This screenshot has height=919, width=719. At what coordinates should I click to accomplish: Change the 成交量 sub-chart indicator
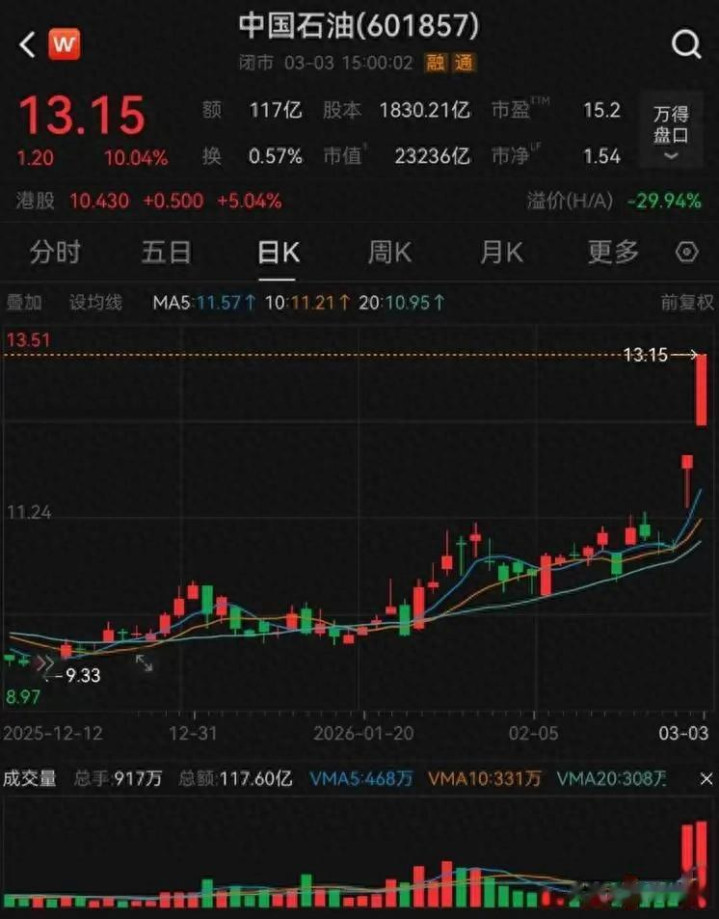tap(30, 778)
